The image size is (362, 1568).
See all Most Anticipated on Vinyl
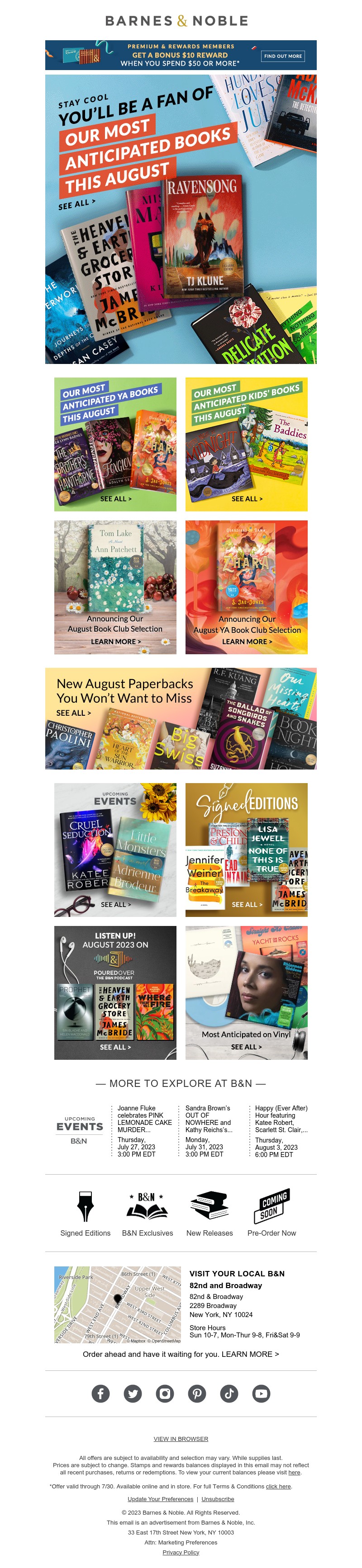point(246,1047)
